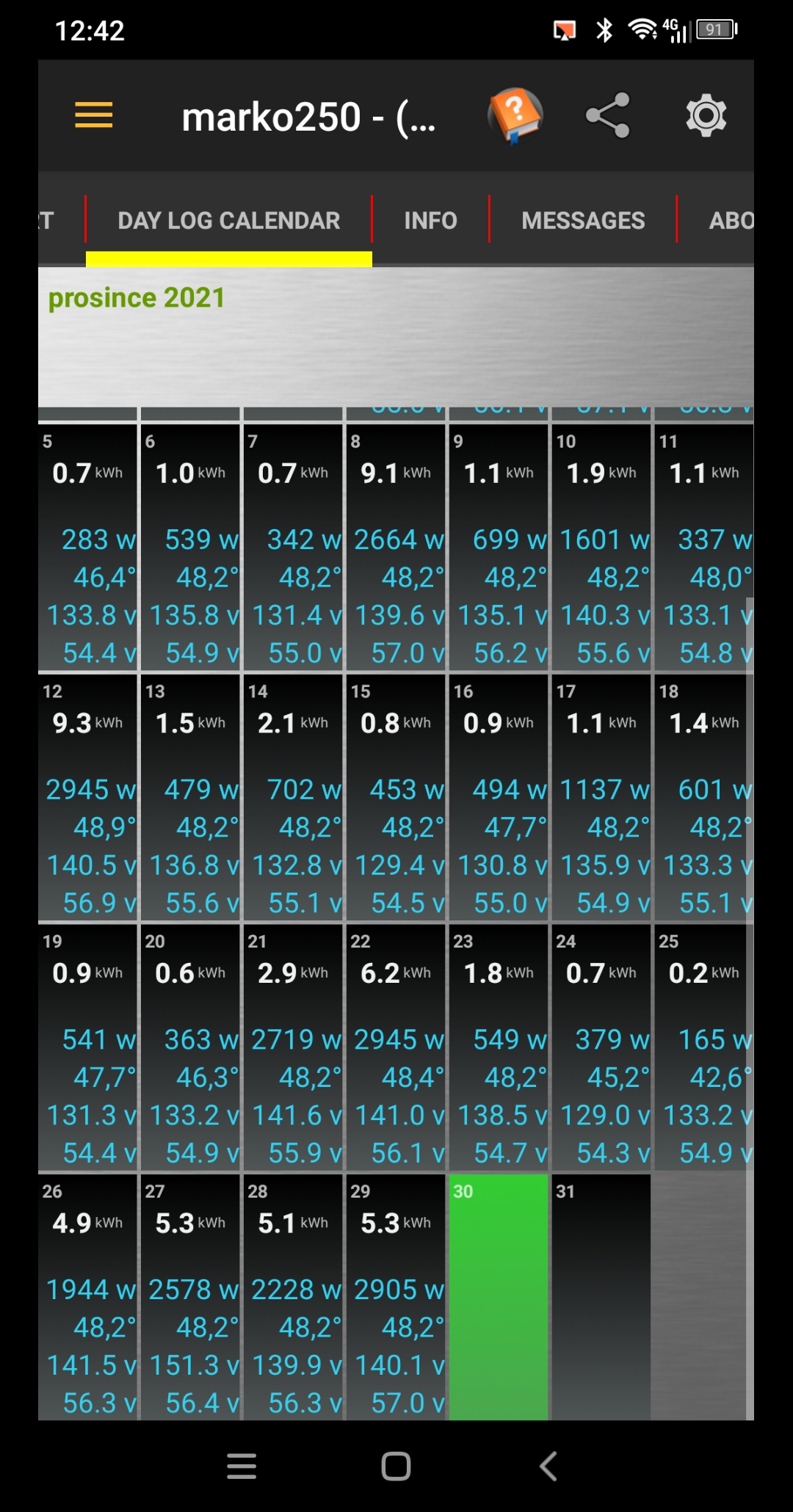Open day 8 with 9.1 kWh

(396, 548)
